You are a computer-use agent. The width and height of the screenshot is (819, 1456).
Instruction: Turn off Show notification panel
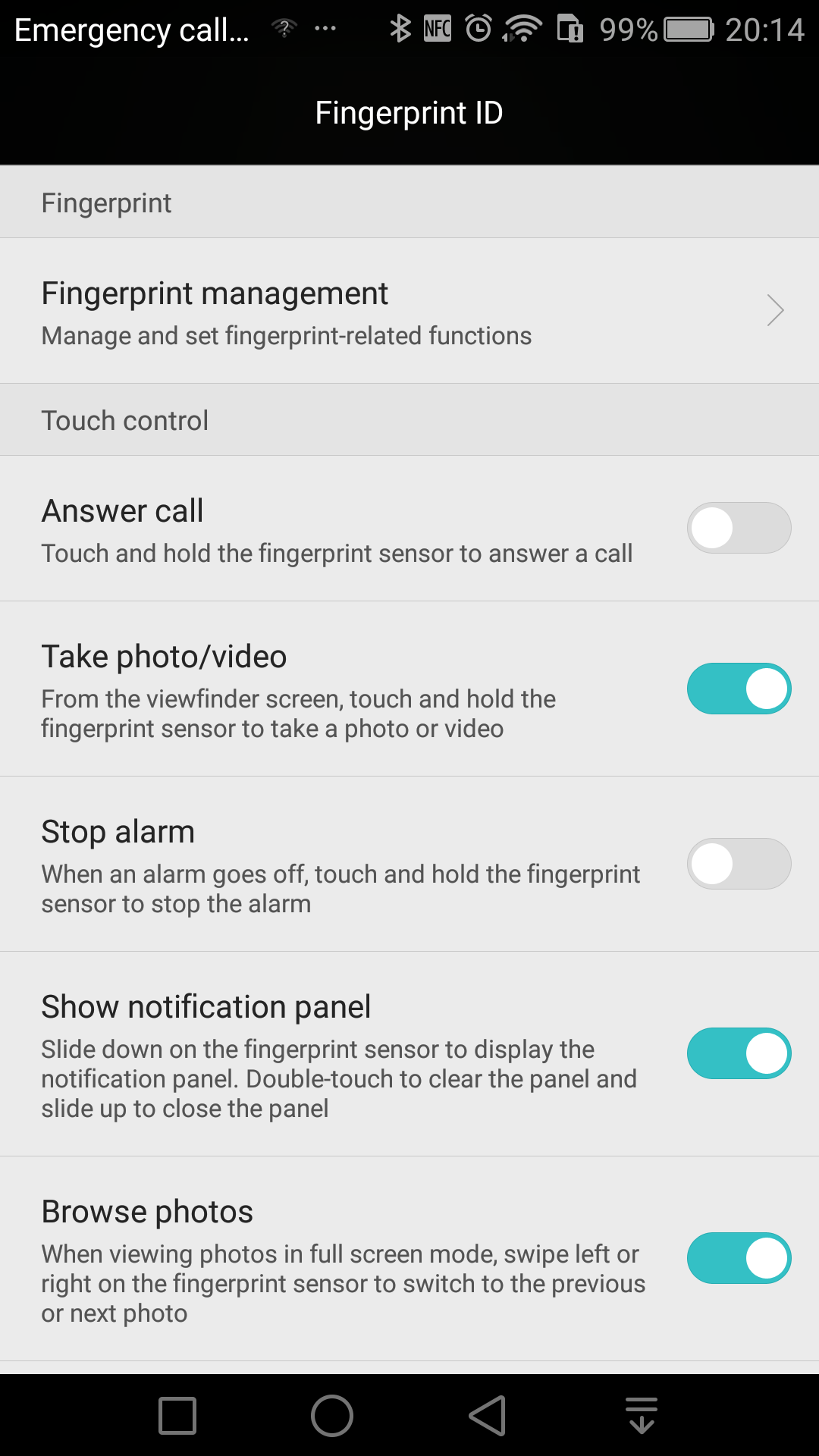pyautogui.click(x=739, y=1053)
